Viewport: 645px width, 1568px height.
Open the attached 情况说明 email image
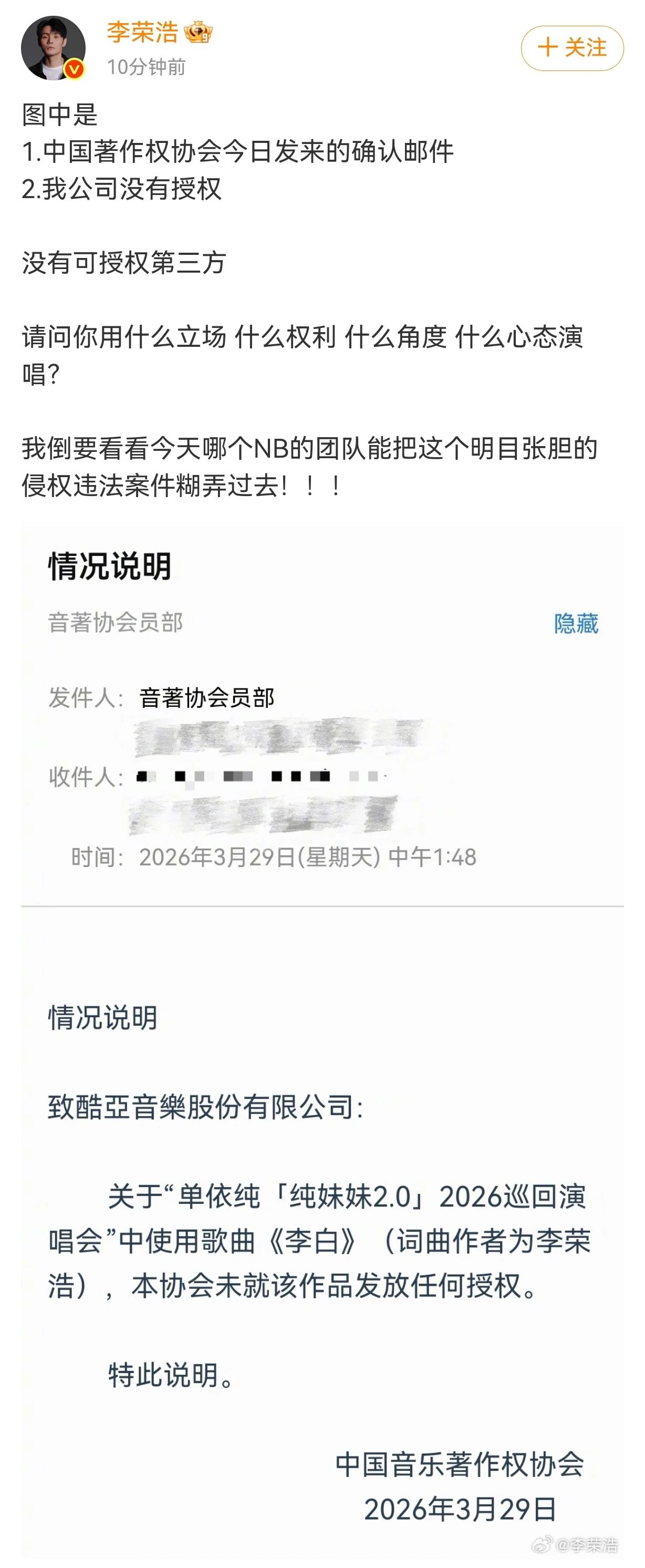(322, 1035)
